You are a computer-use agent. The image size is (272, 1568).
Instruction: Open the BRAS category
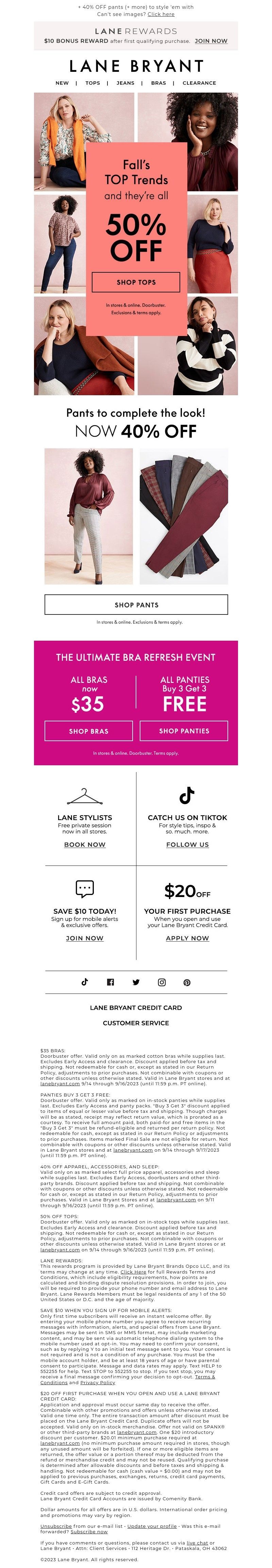click(x=158, y=83)
